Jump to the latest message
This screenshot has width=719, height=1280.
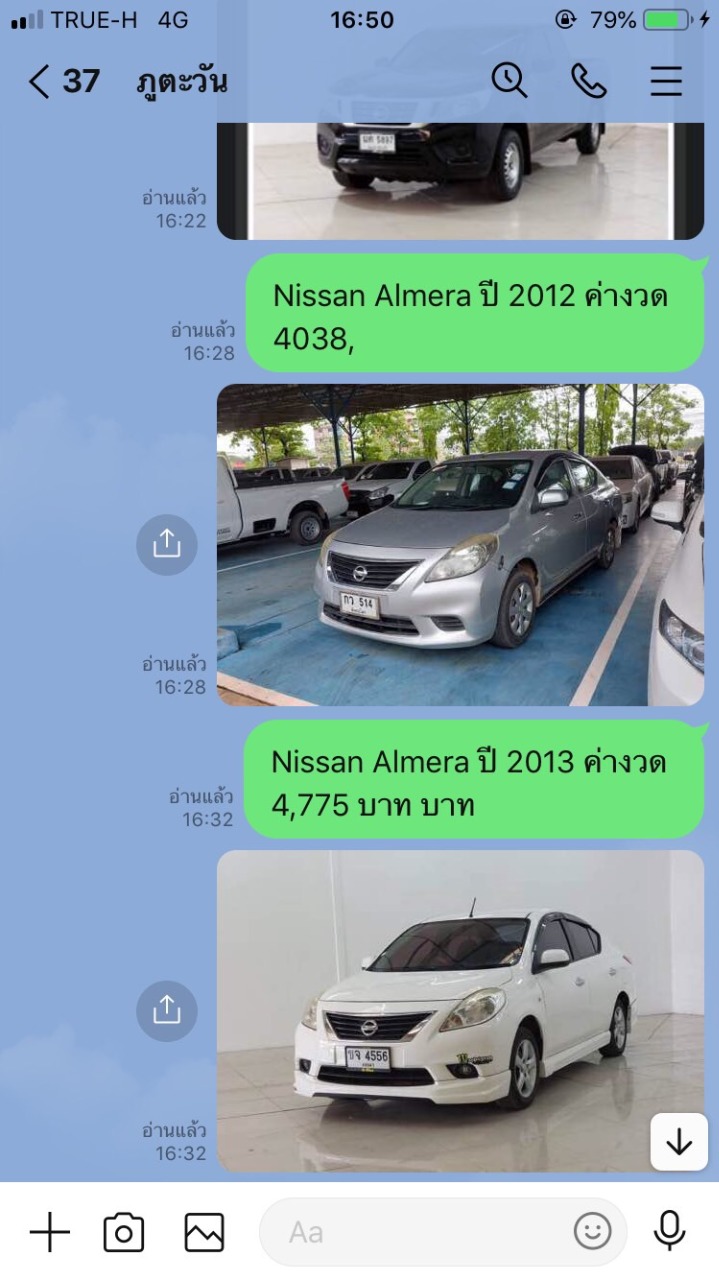[679, 1141]
